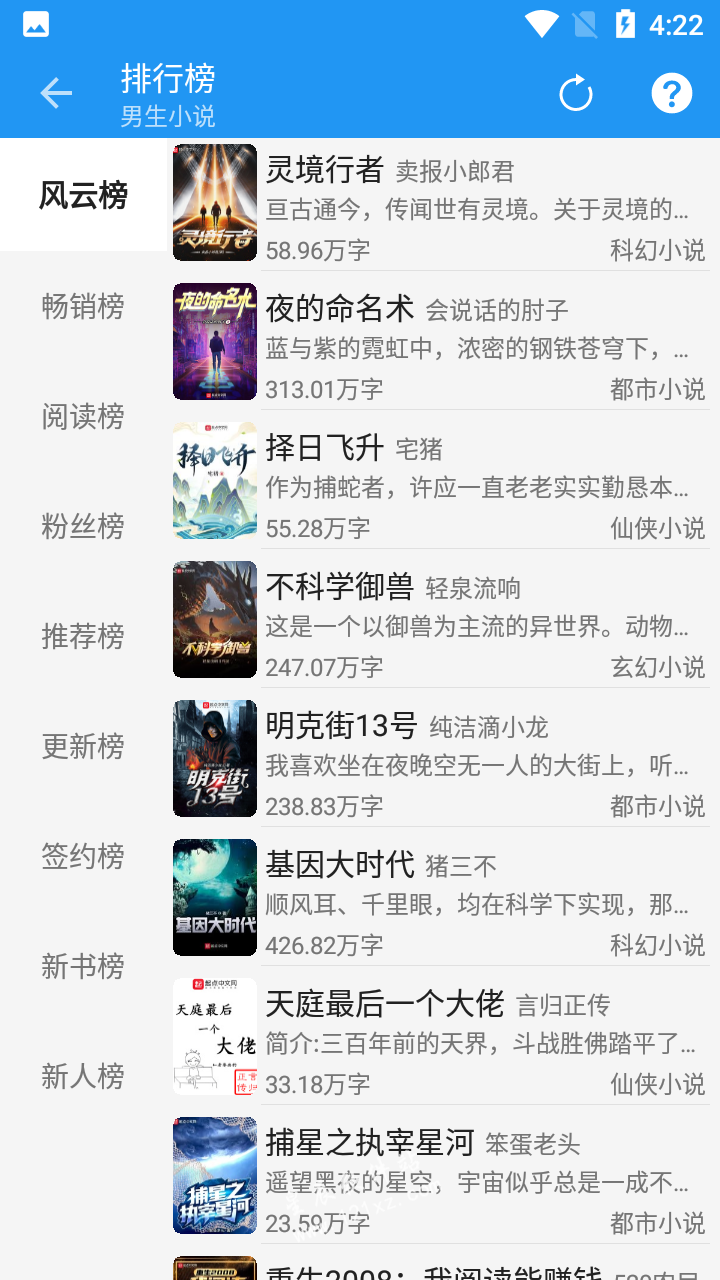Switch to the 畅销榜 tab
The width and height of the screenshot is (720, 1280).
(x=83, y=306)
